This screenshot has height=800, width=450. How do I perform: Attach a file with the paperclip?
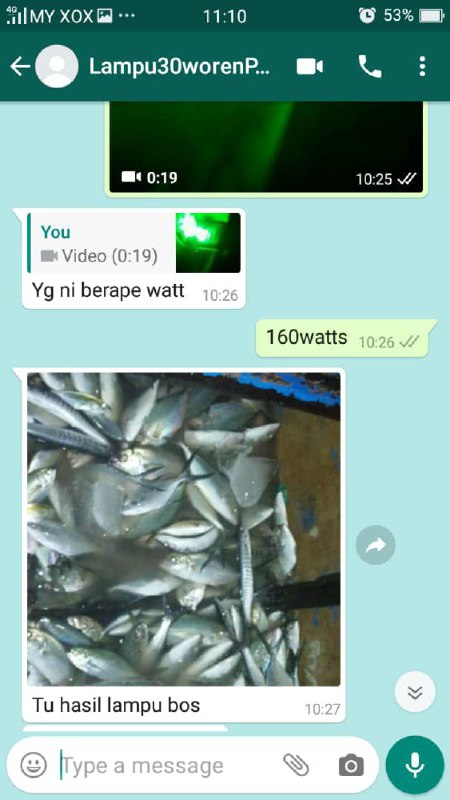coord(296,765)
